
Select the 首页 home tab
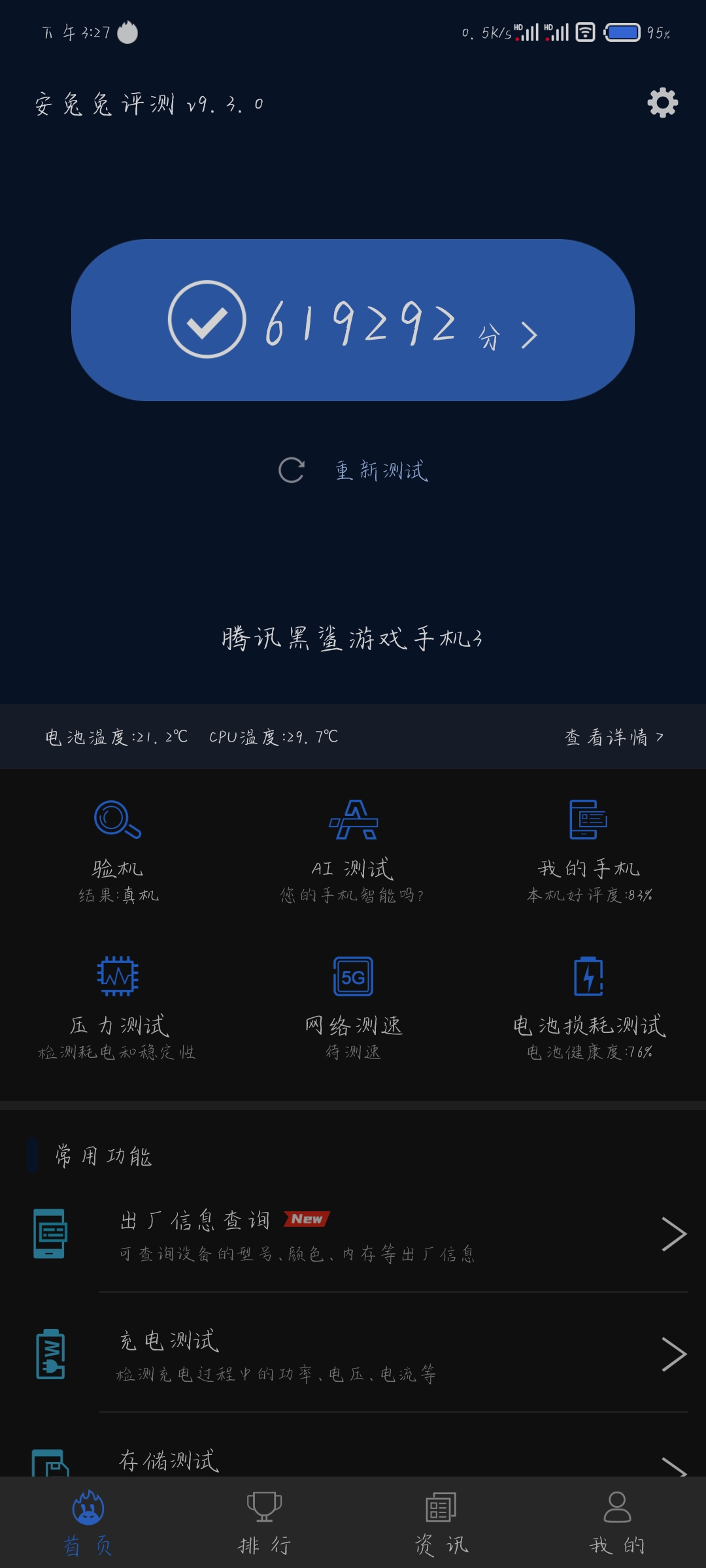88,1523
